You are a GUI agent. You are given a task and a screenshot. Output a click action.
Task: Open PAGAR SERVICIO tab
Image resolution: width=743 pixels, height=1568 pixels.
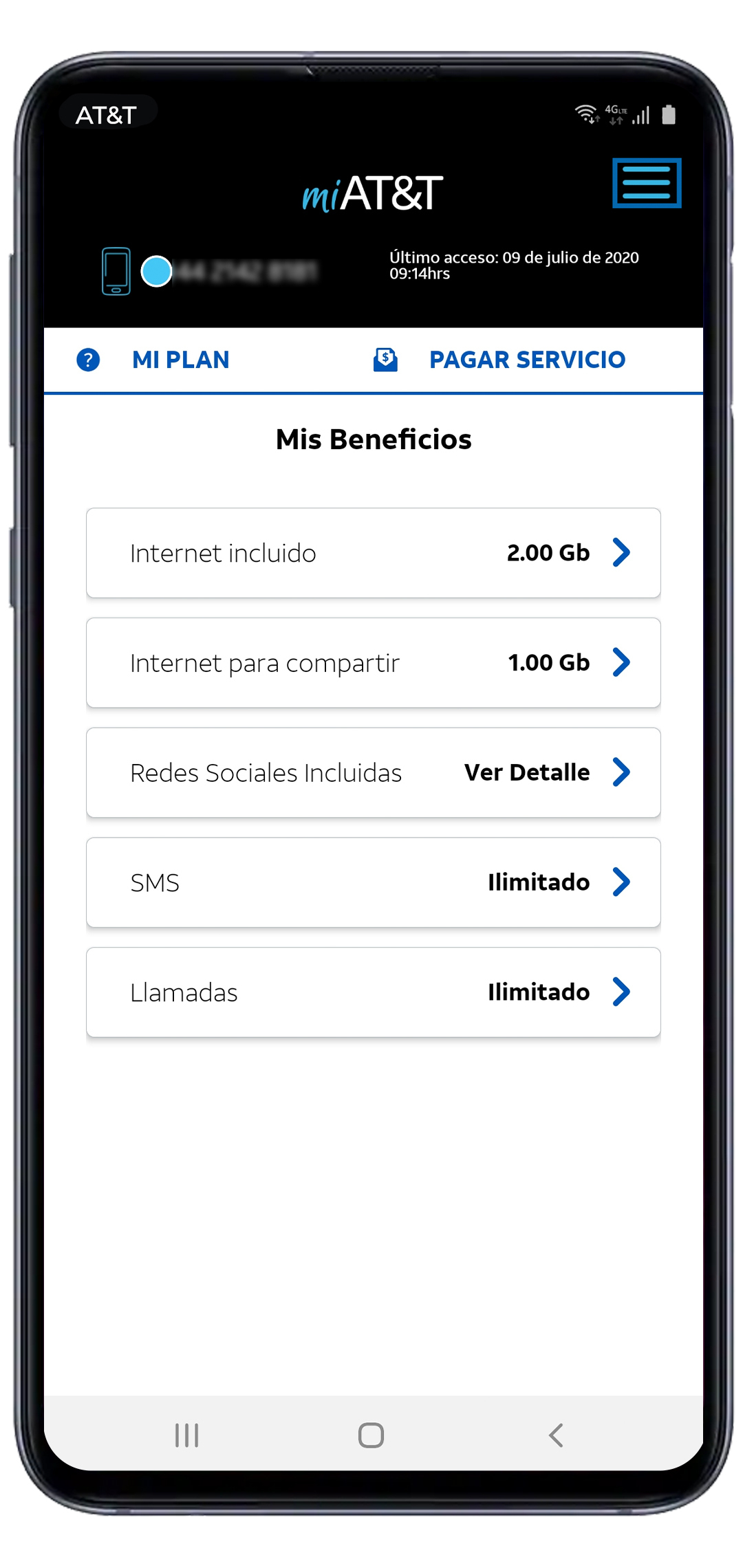pyautogui.click(x=526, y=360)
